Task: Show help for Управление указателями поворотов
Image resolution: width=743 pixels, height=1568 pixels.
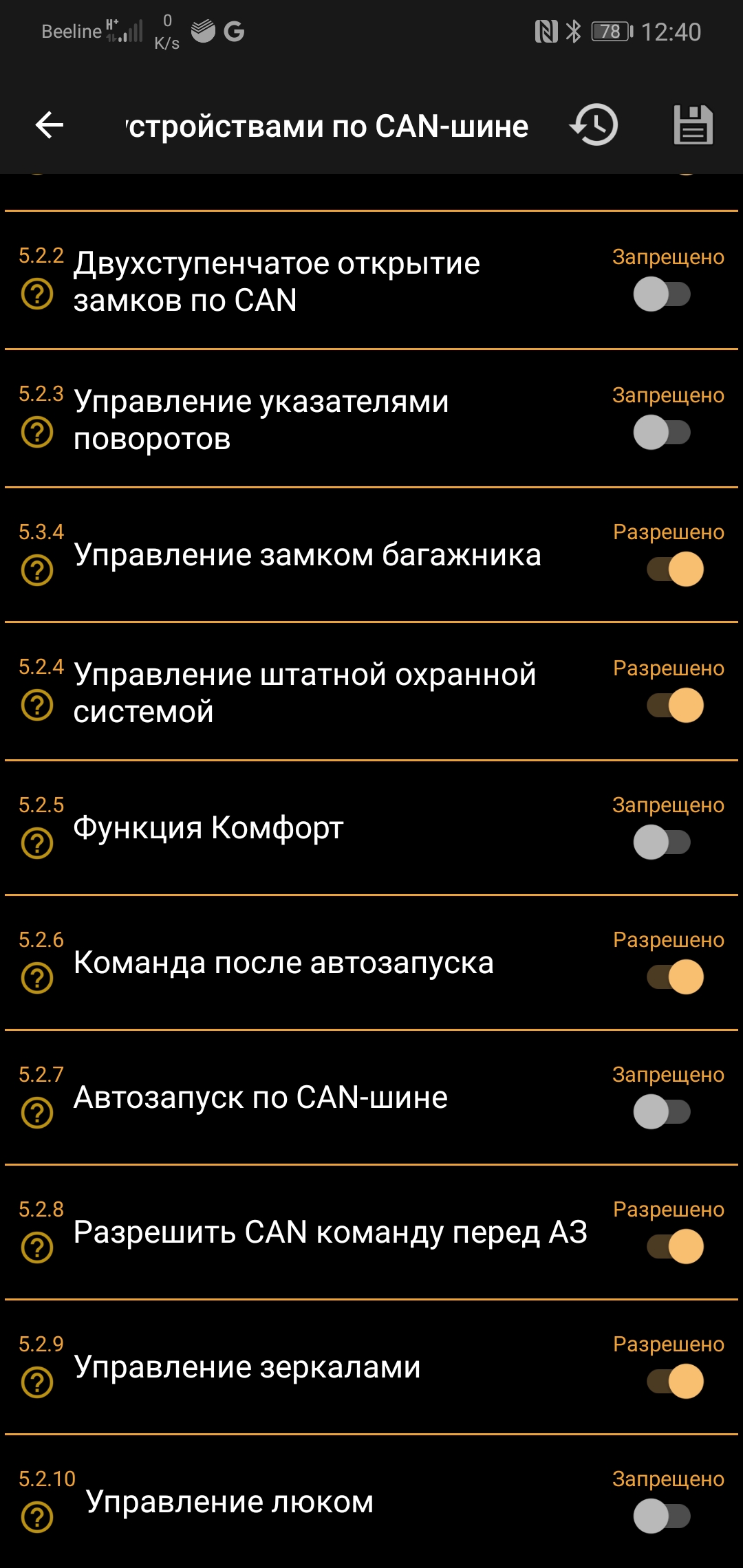Action: click(x=37, y=433)
